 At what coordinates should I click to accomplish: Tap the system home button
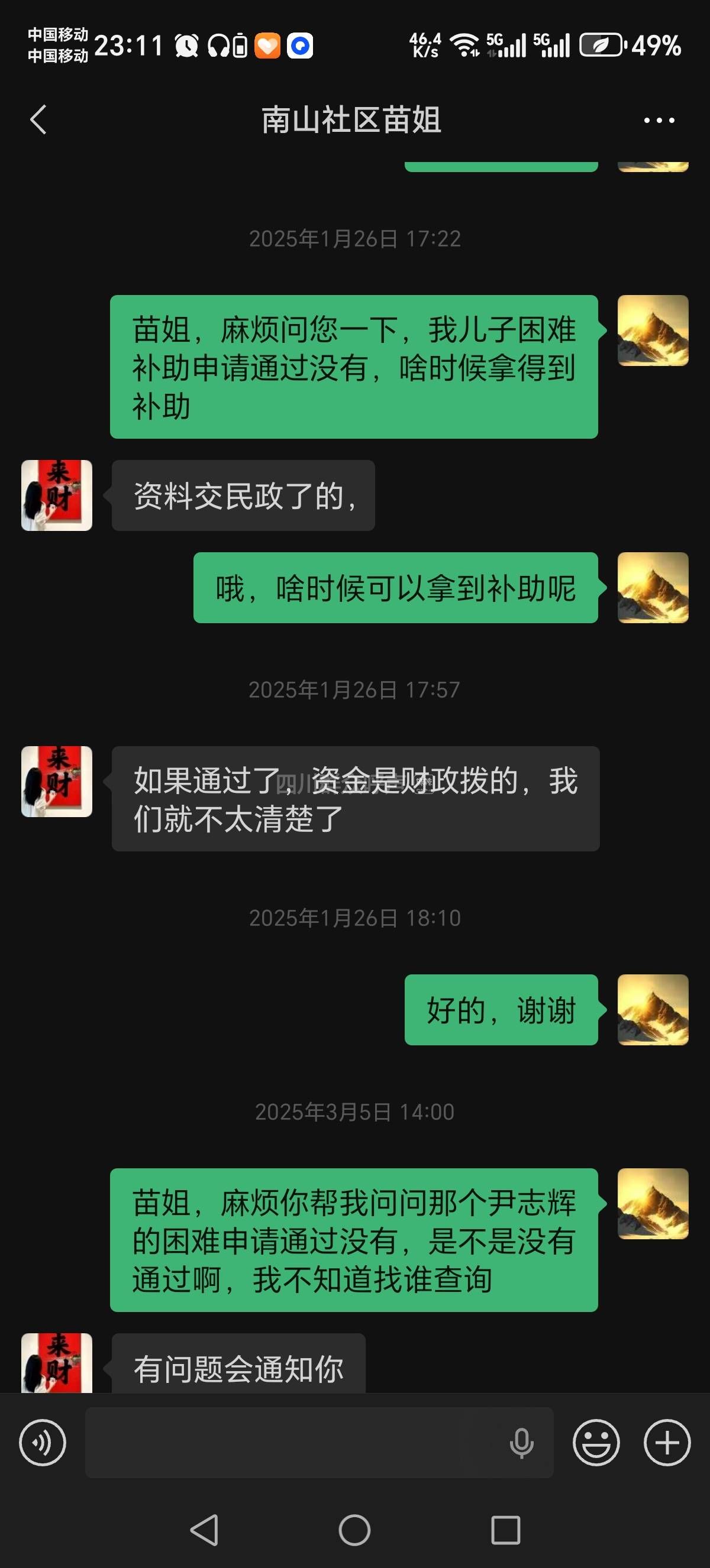pyautogui.click(x=354, y=1530)
